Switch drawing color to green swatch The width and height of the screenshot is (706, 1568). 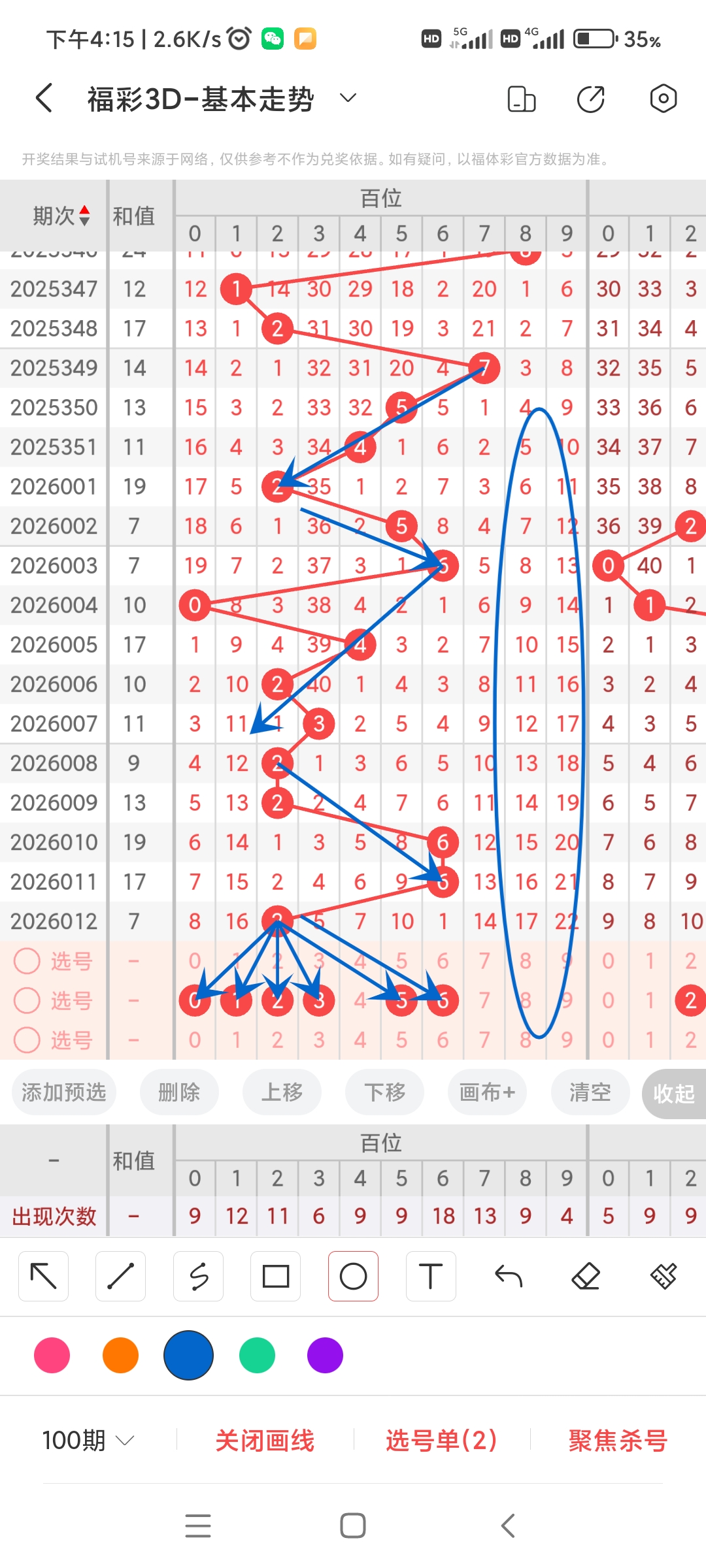[x=256, y=1356]
